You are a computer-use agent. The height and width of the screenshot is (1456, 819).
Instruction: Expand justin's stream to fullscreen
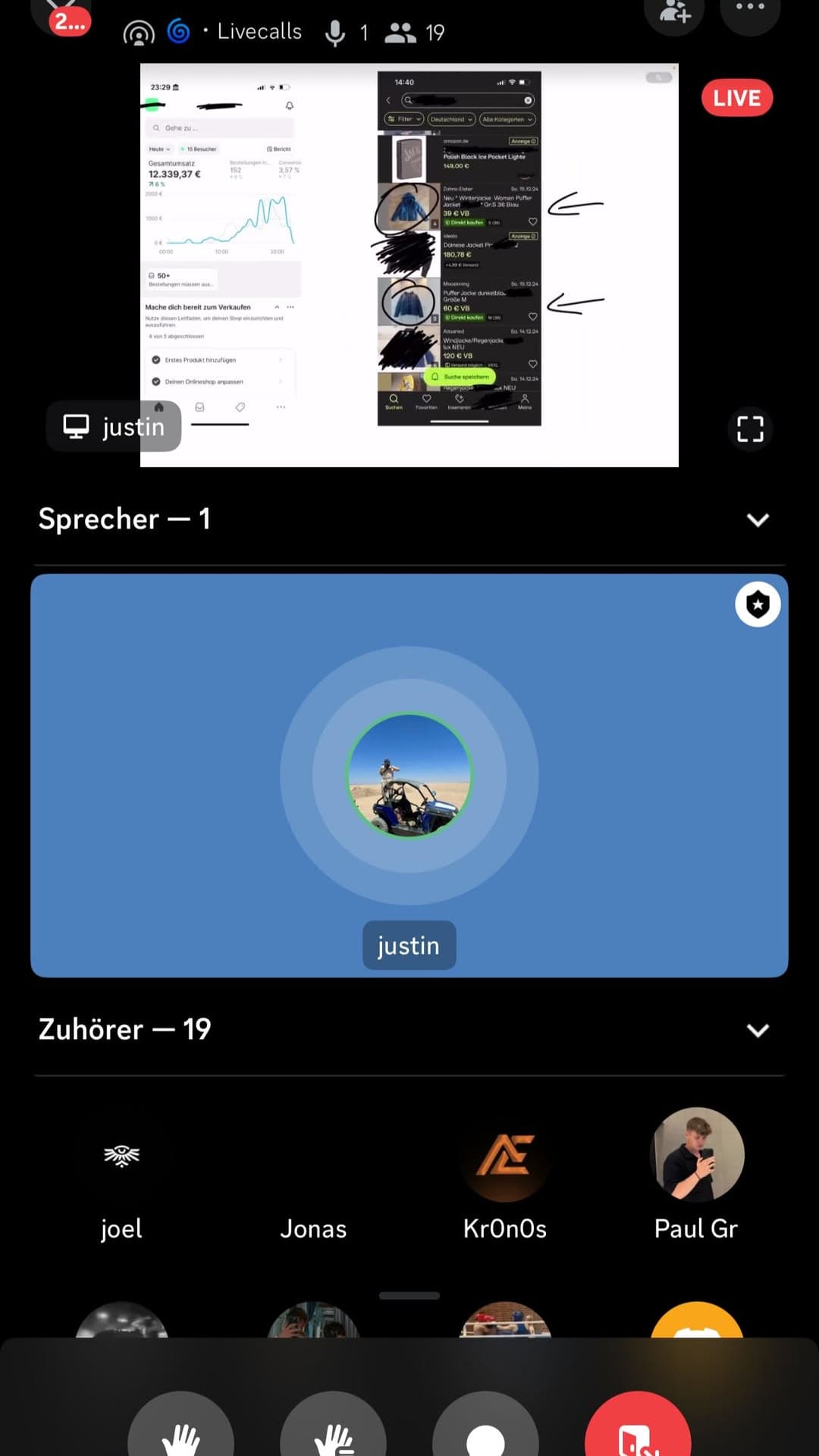tap(750, 429)
